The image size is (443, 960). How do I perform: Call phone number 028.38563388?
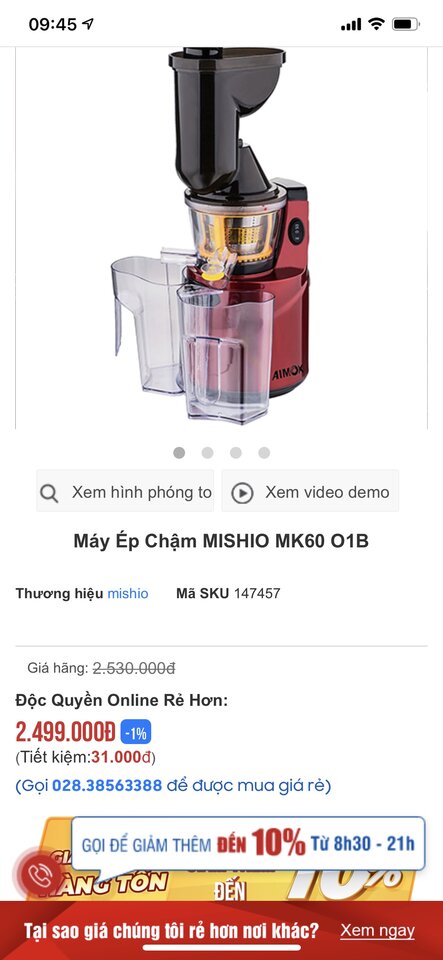pyautogui.click(x=107, y=786)
